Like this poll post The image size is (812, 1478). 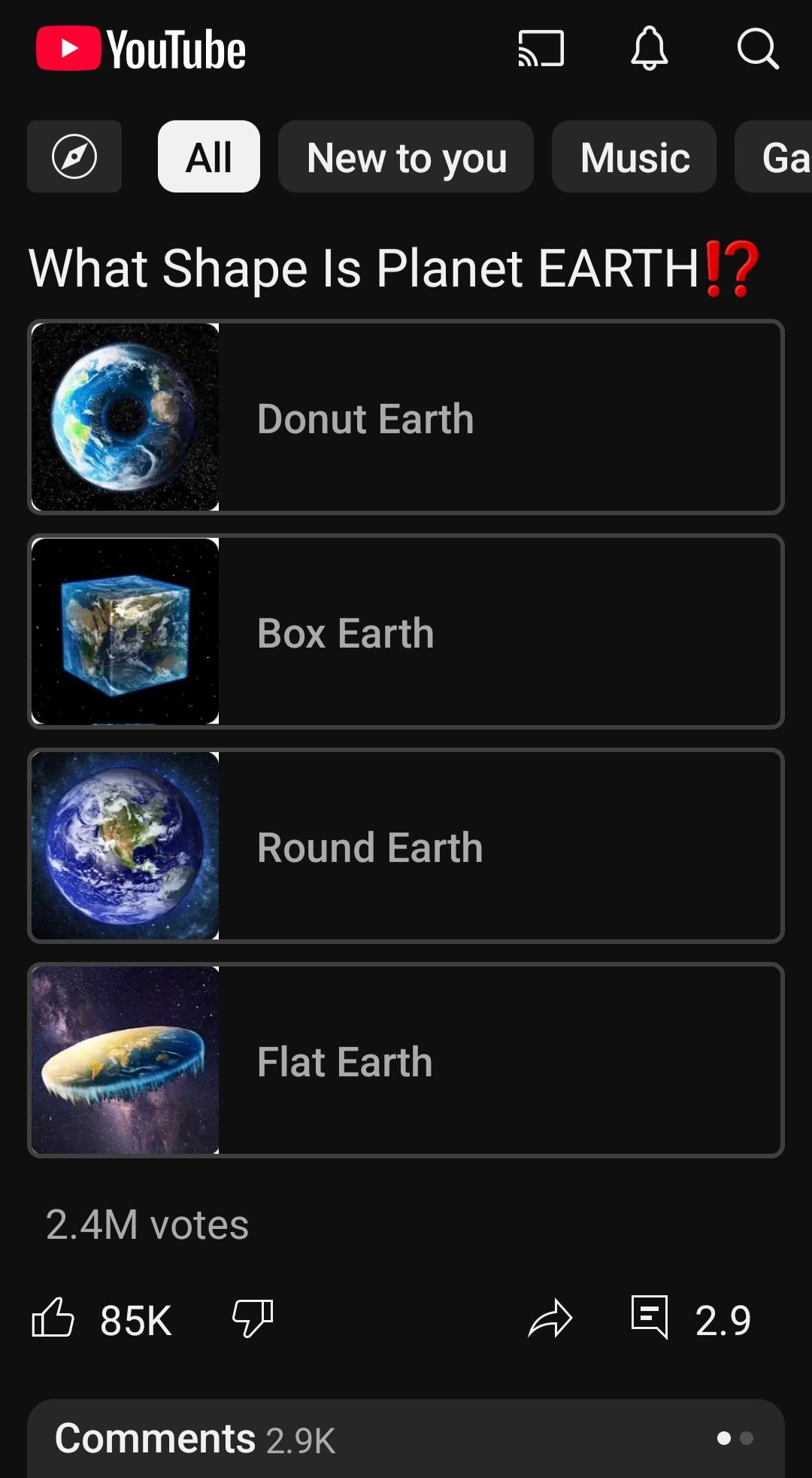pyautogui.click(x=53, y=1319)
